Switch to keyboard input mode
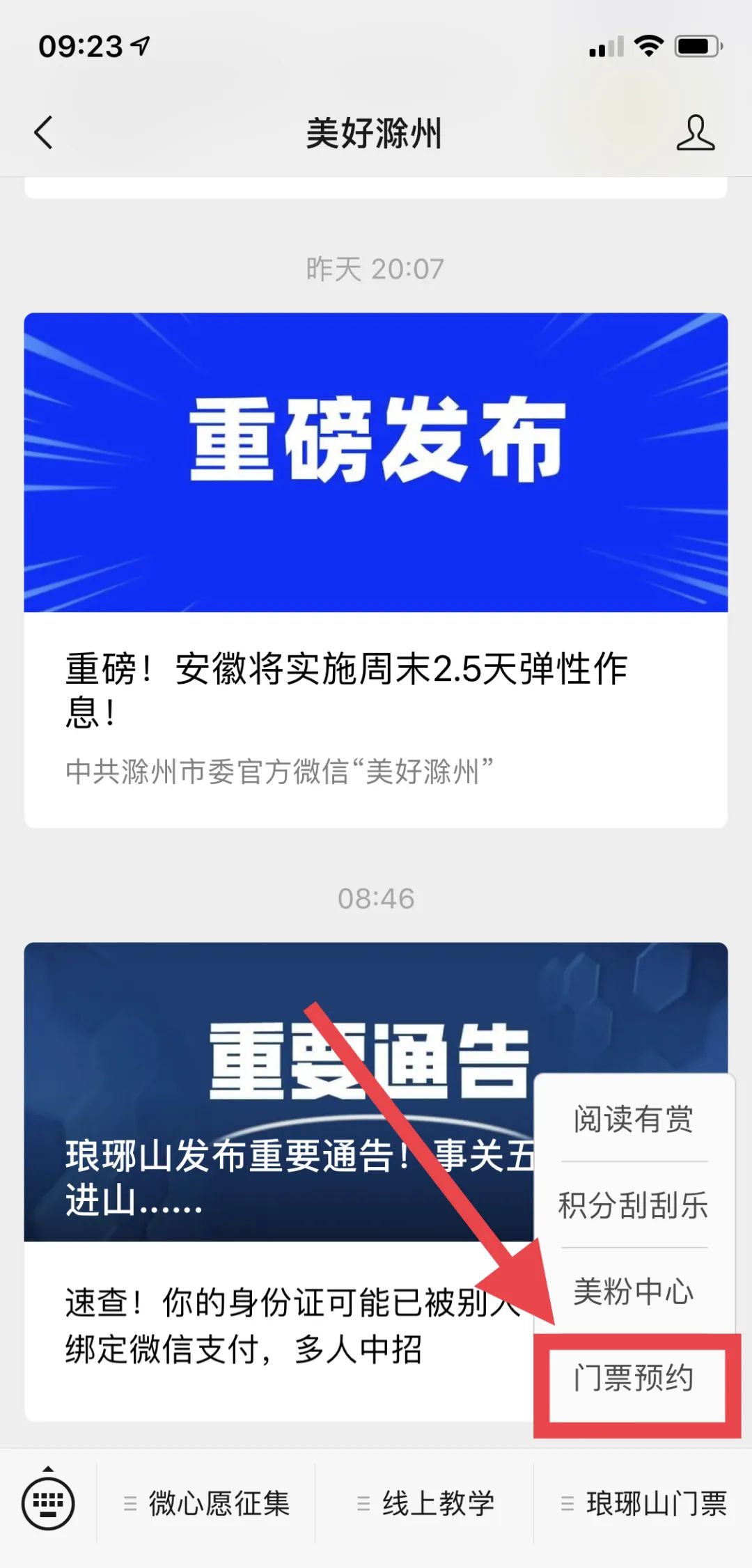Screen dimensions: 752x1568 point(48,1503)
